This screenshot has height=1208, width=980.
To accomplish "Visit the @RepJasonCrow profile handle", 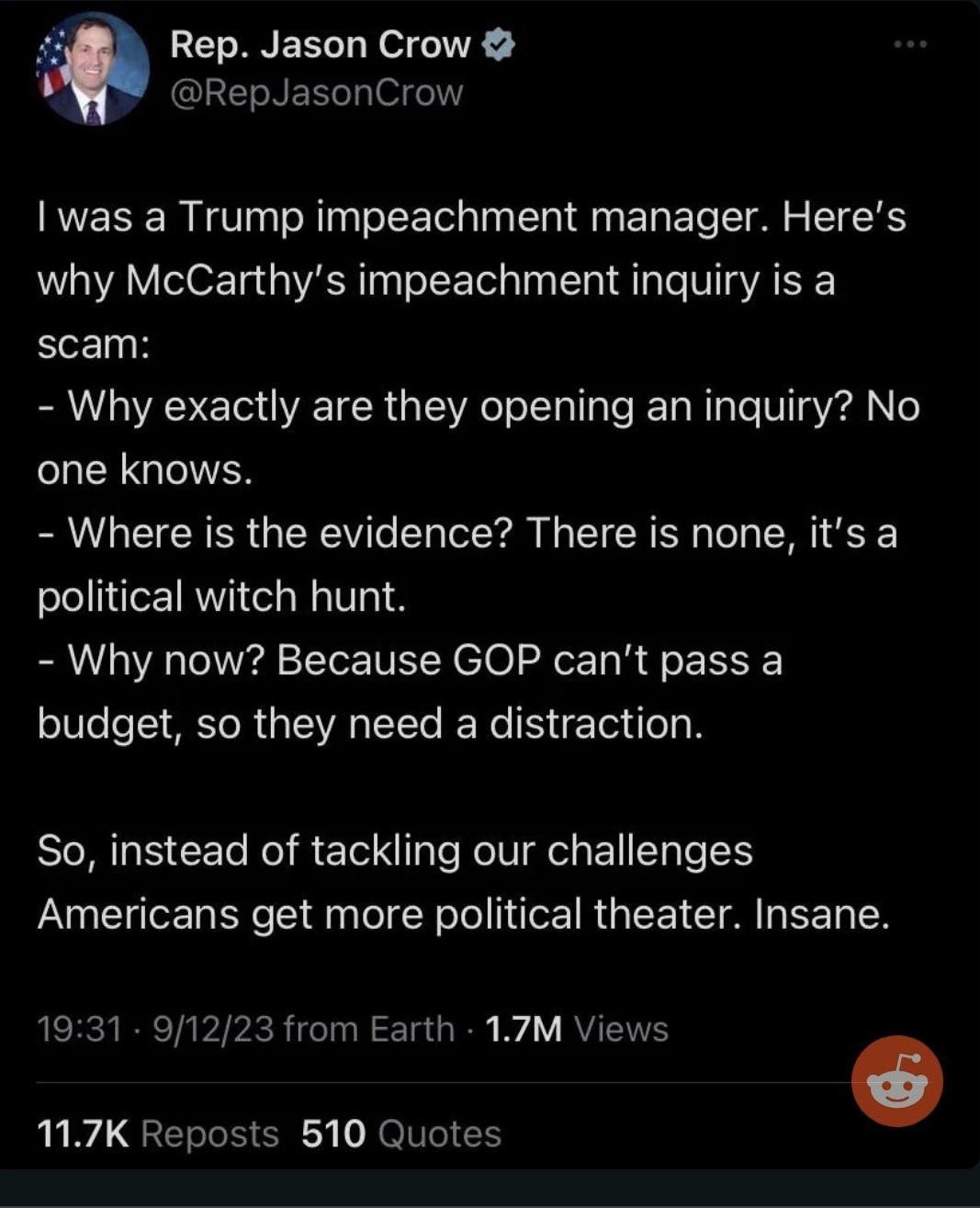I will coord(317,93).
